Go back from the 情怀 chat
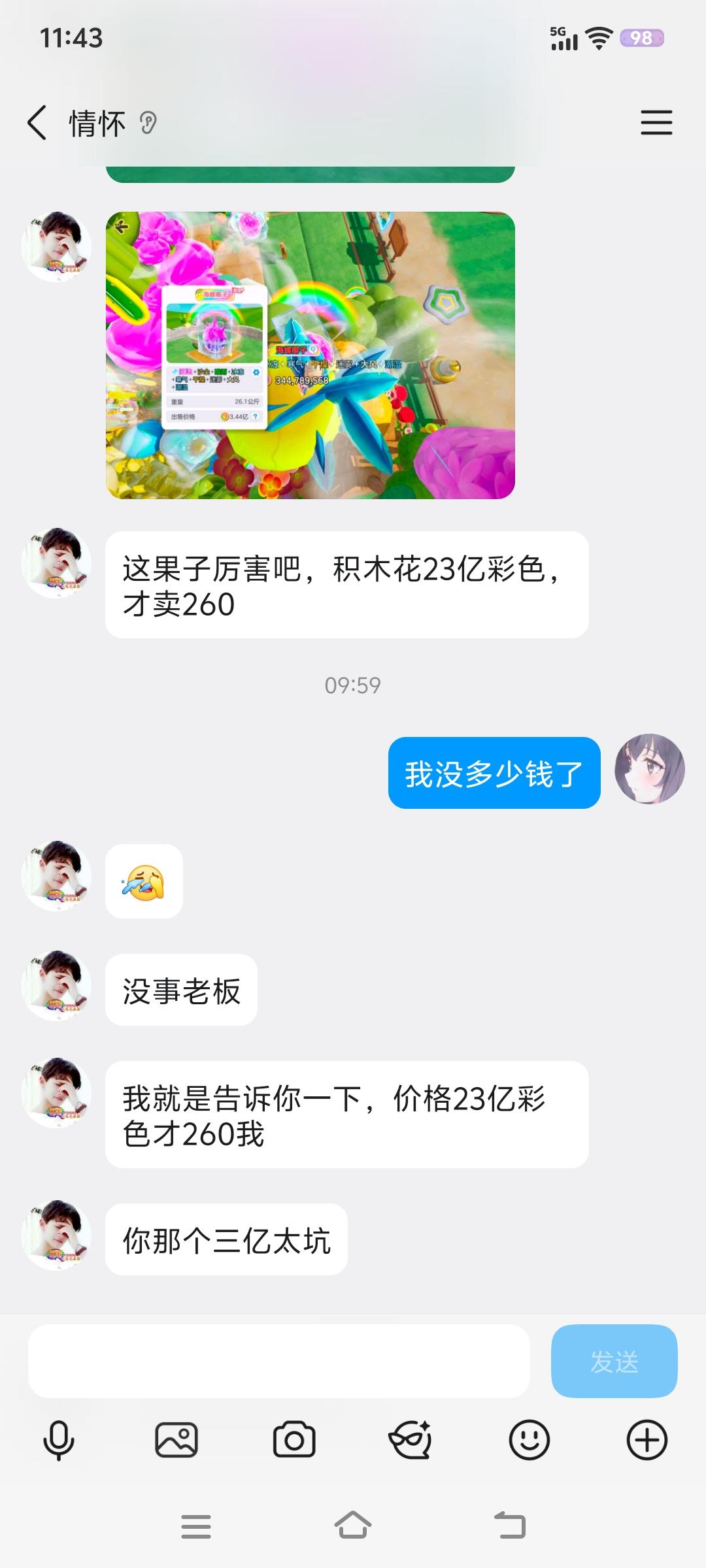 pyautogui.click(x=37, y=123)
